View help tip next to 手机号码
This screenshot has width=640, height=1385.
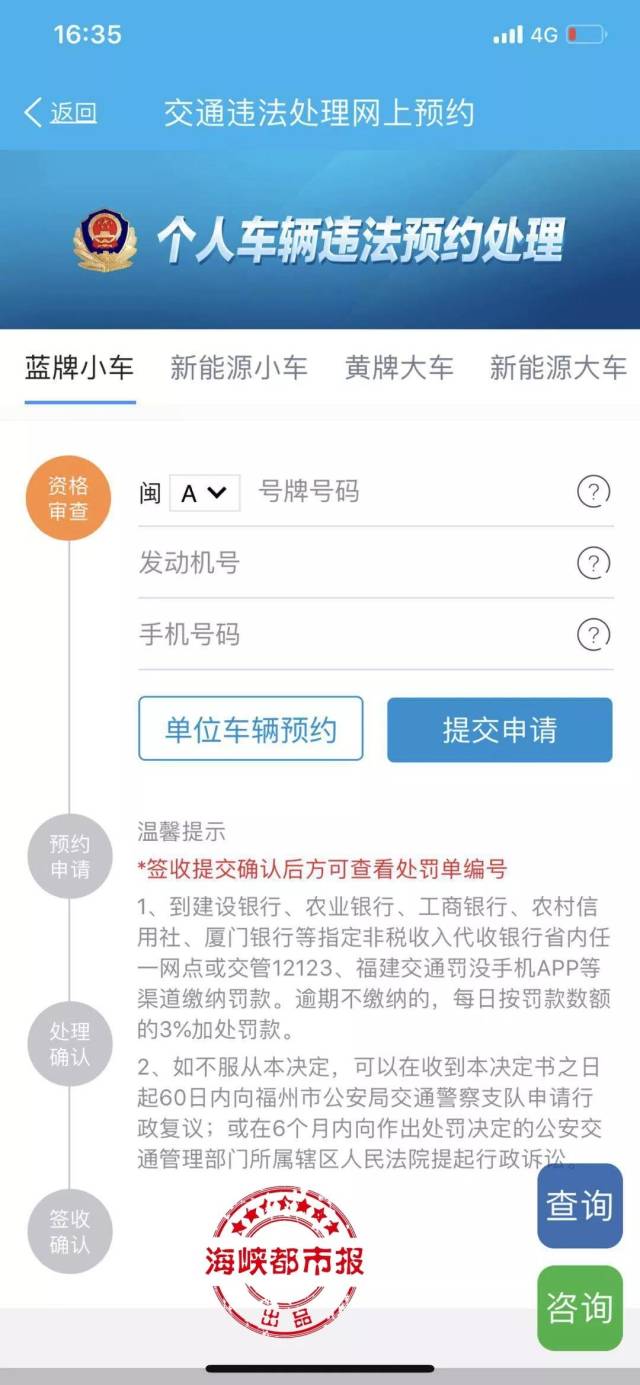click(594, 634)
